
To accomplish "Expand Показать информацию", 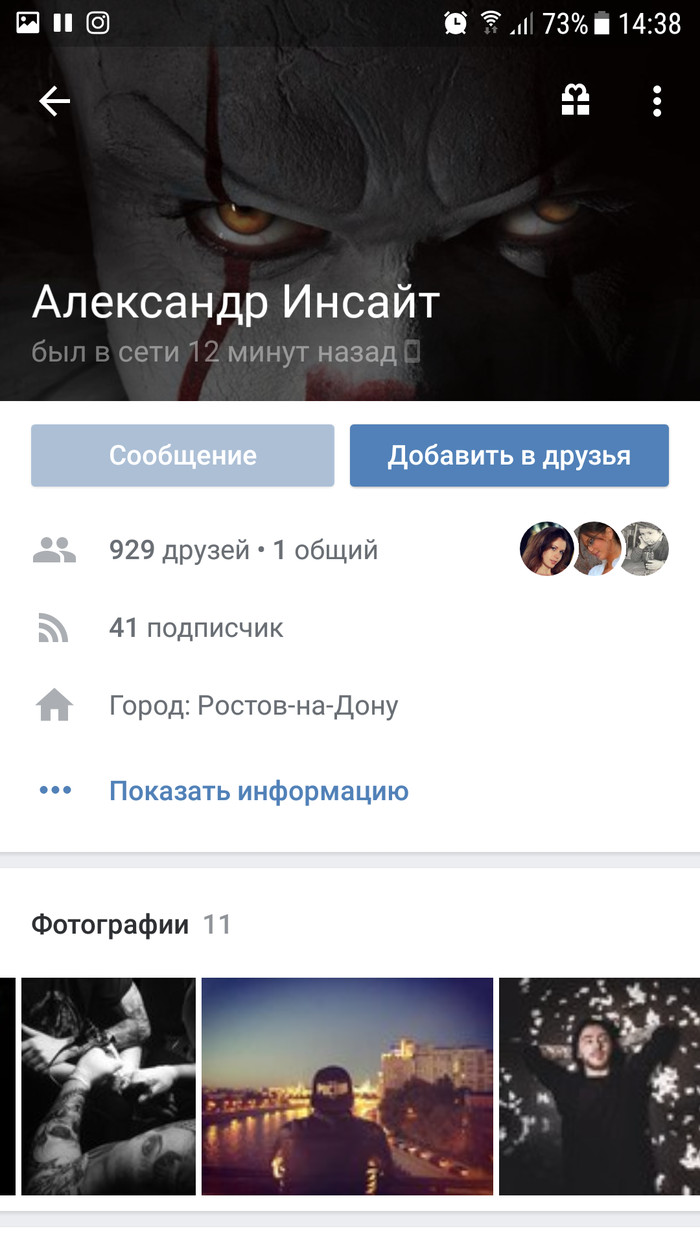I will [258, 791].
